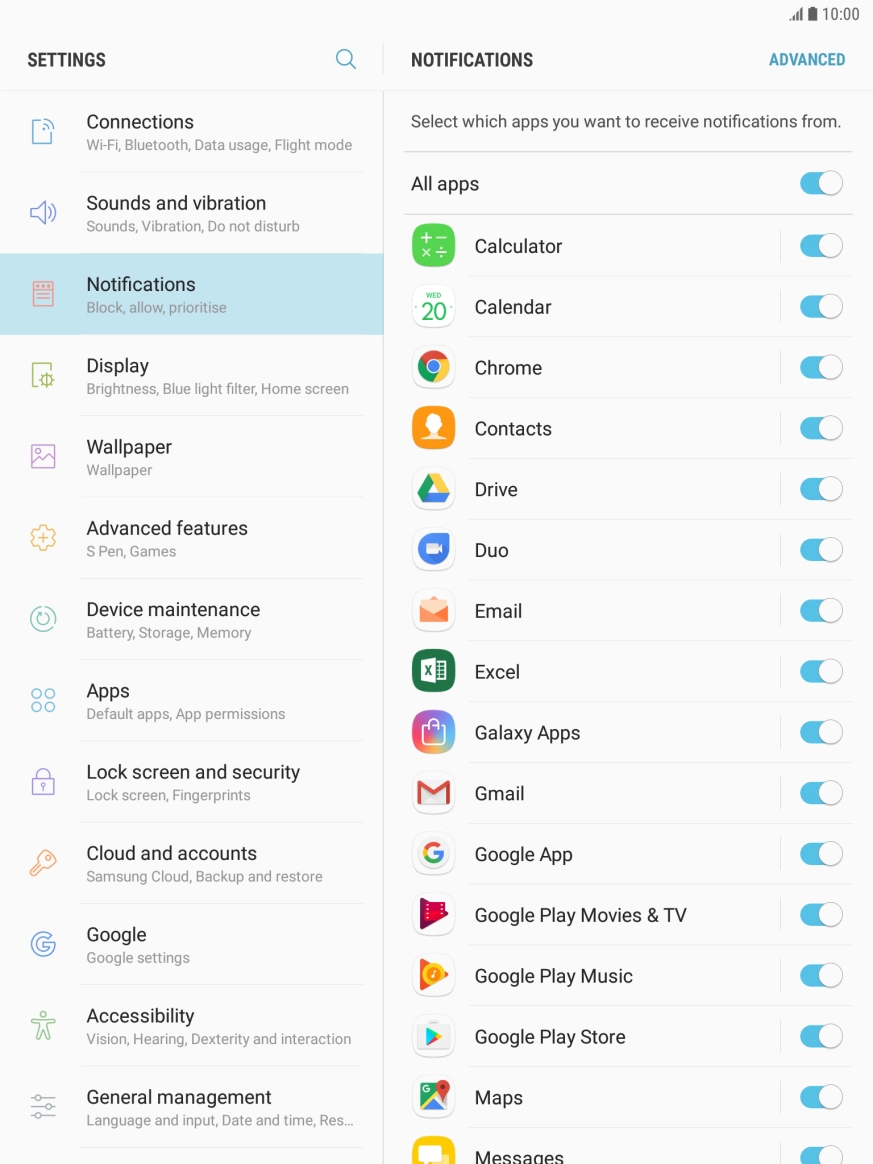873x1164 pixels.
Task: Open the Calculator app icon
Action: click(433, 245)
